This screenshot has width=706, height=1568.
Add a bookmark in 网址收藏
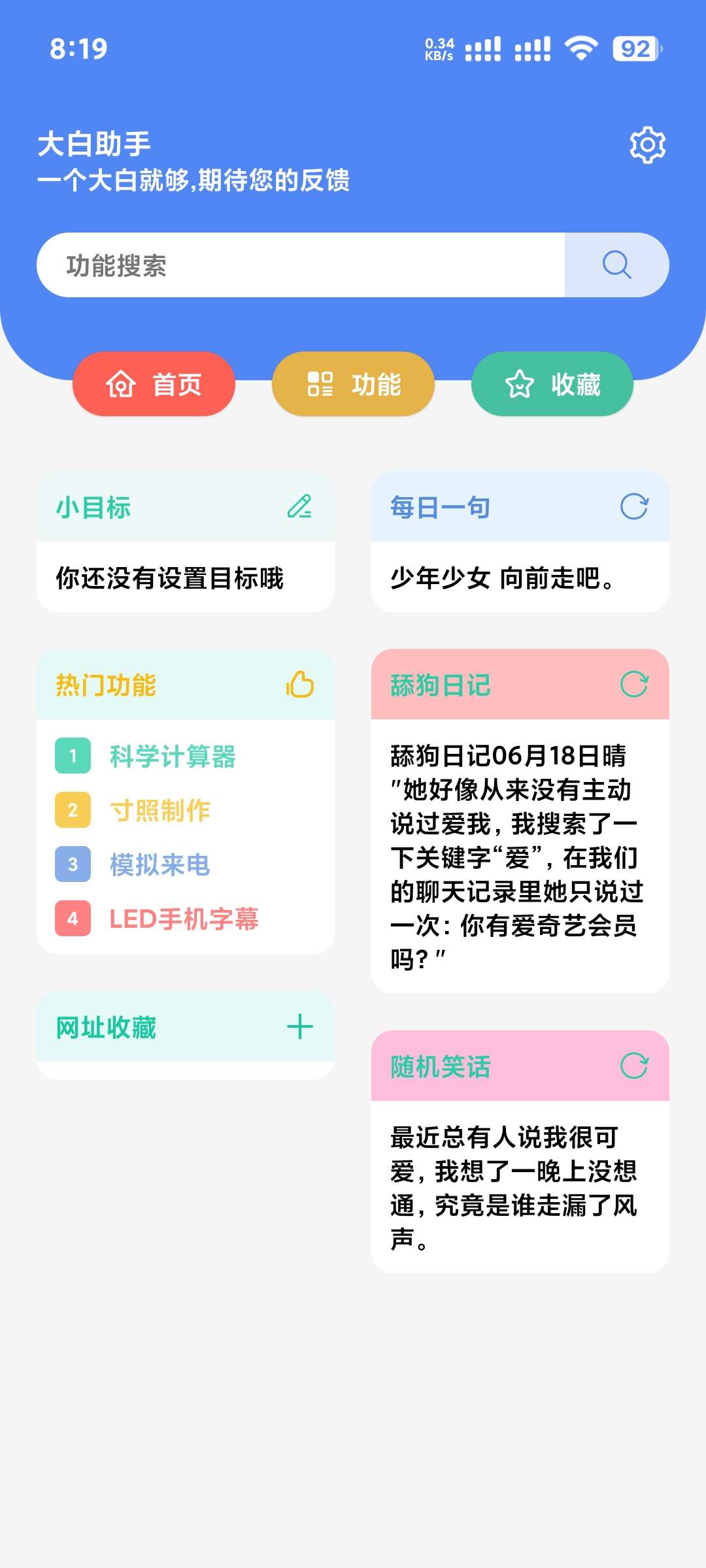tap(299, 1027)
